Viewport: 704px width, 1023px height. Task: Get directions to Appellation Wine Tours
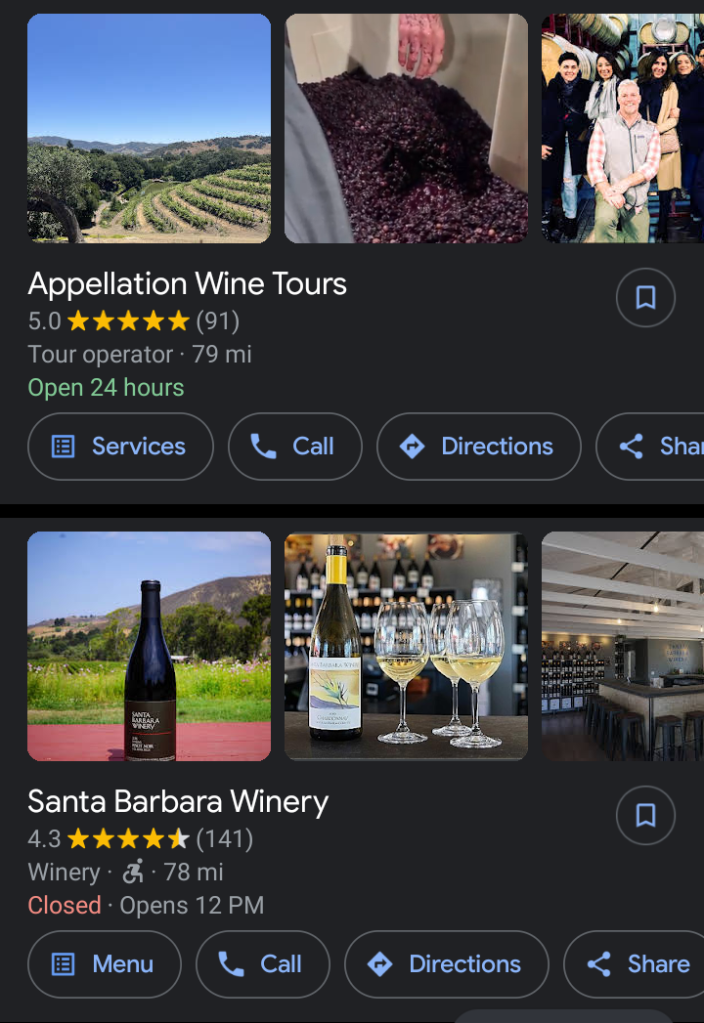[478, 446]
